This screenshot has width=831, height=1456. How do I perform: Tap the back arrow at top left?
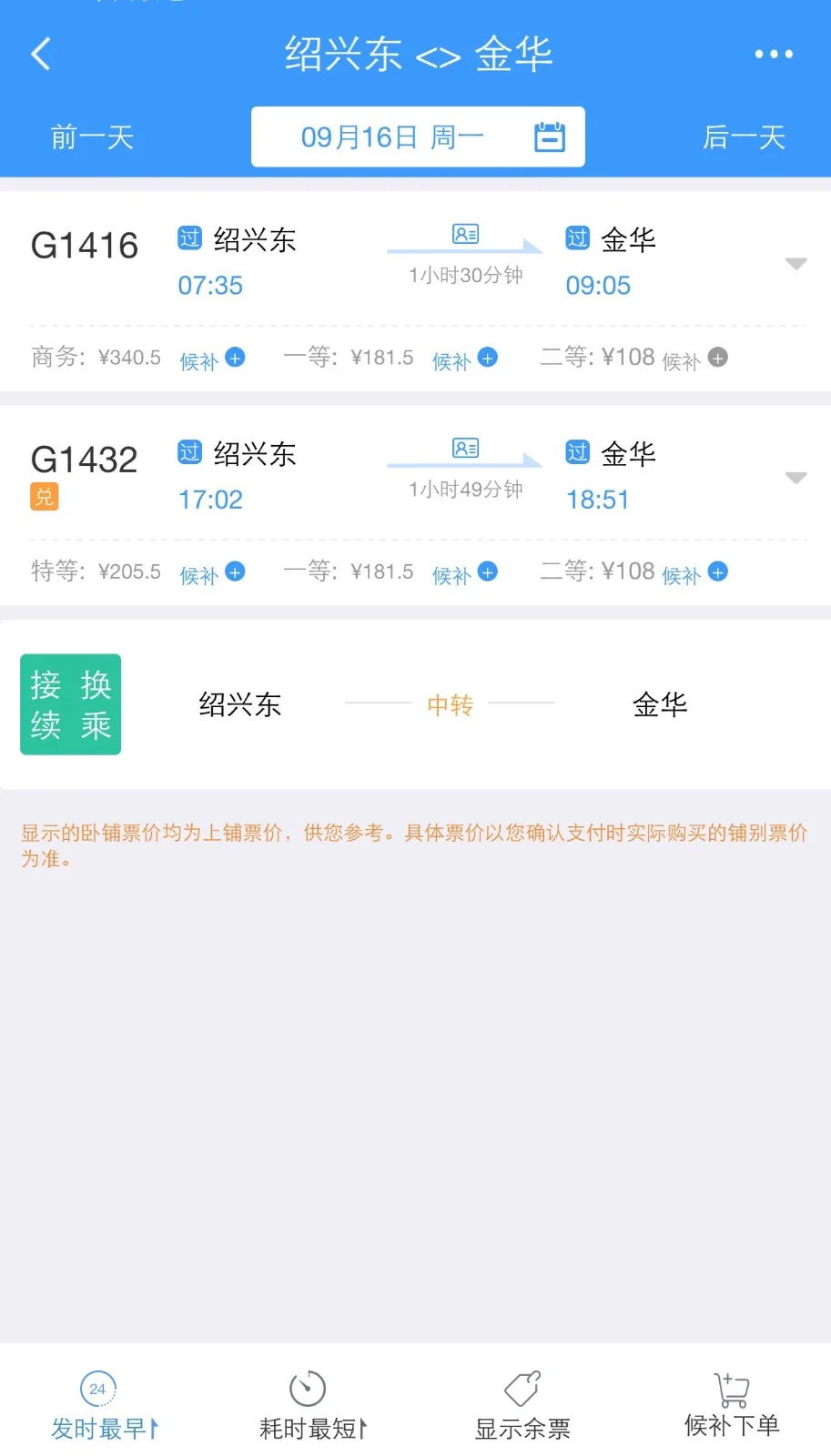point(40,54)
